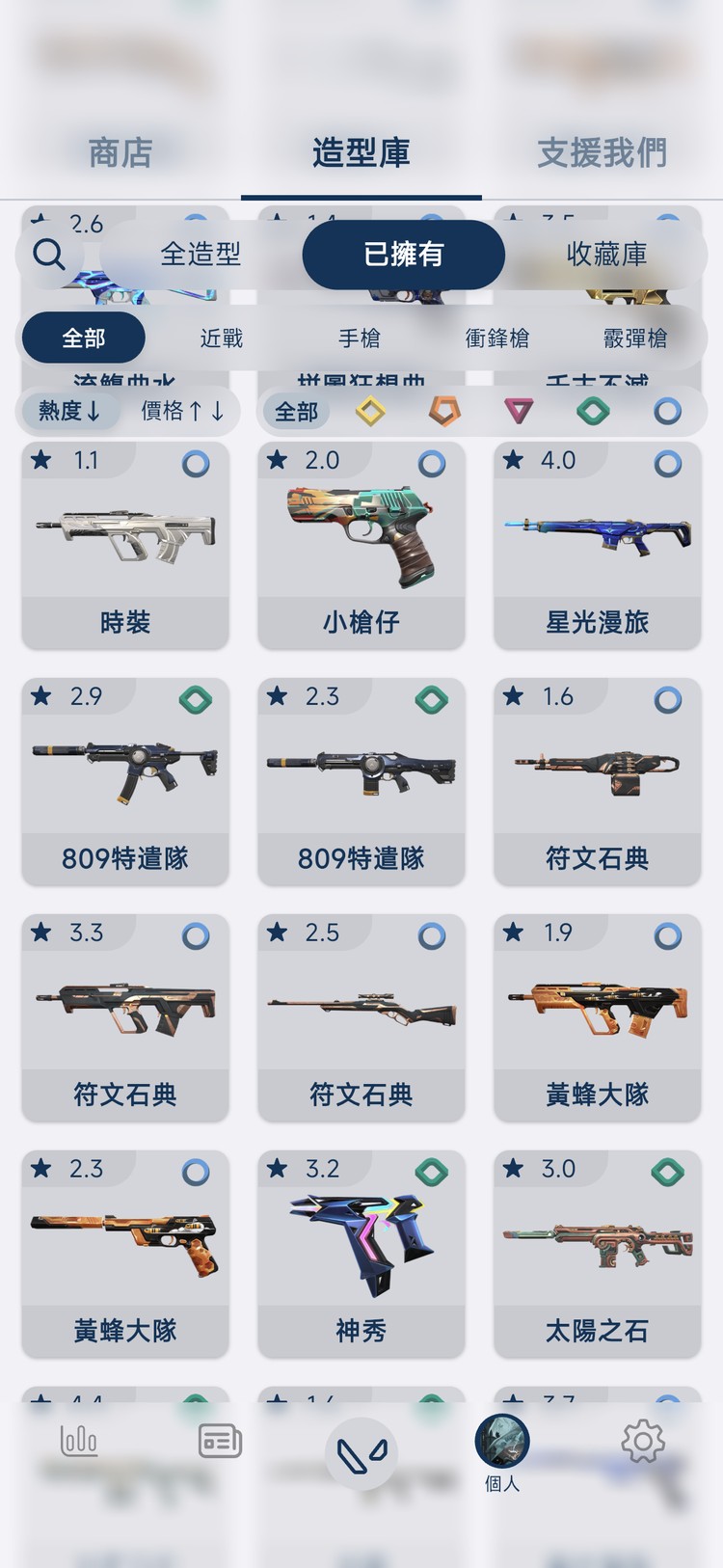Toggle the 價格 price sort order
The image size is (723, 1568).
click(x=181, y=411)
